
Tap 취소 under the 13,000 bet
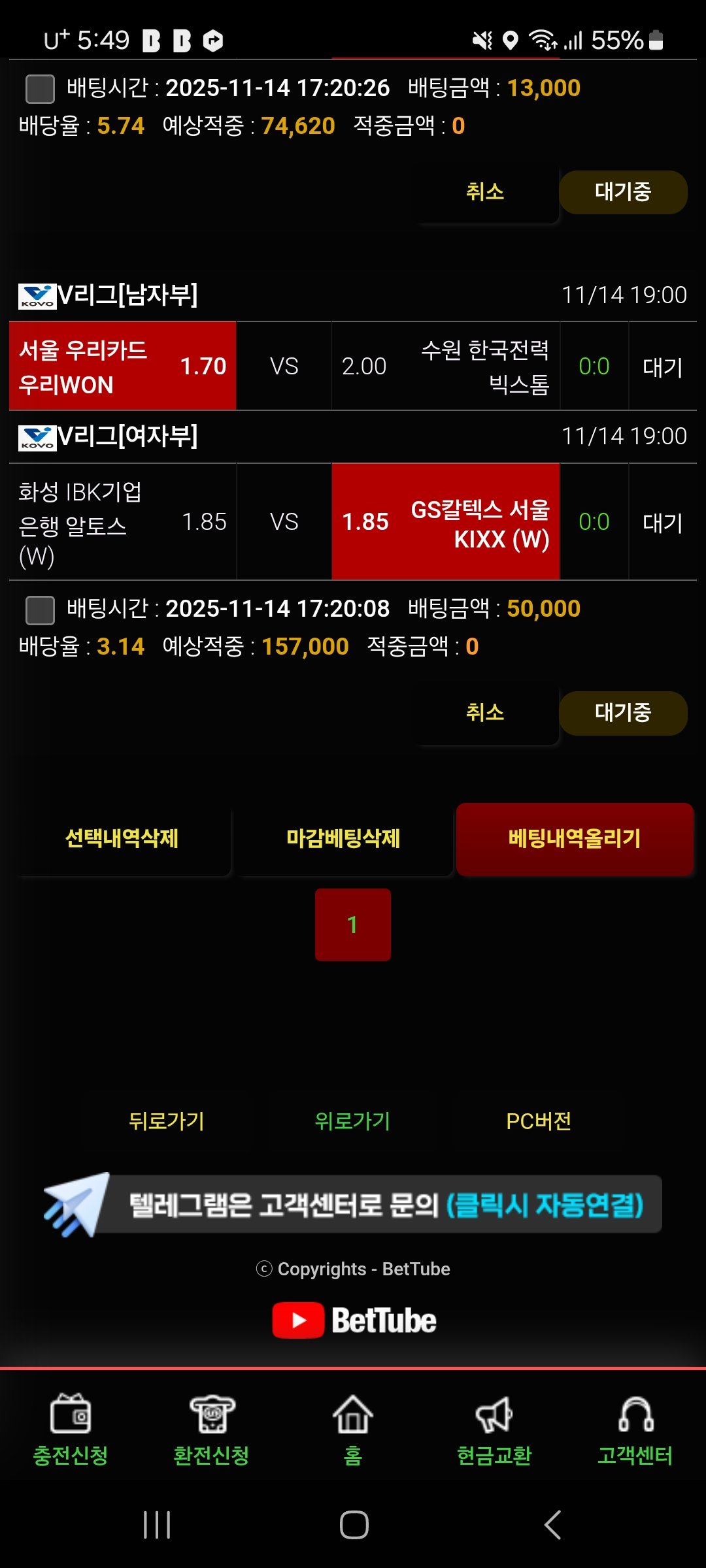(485, 192)
